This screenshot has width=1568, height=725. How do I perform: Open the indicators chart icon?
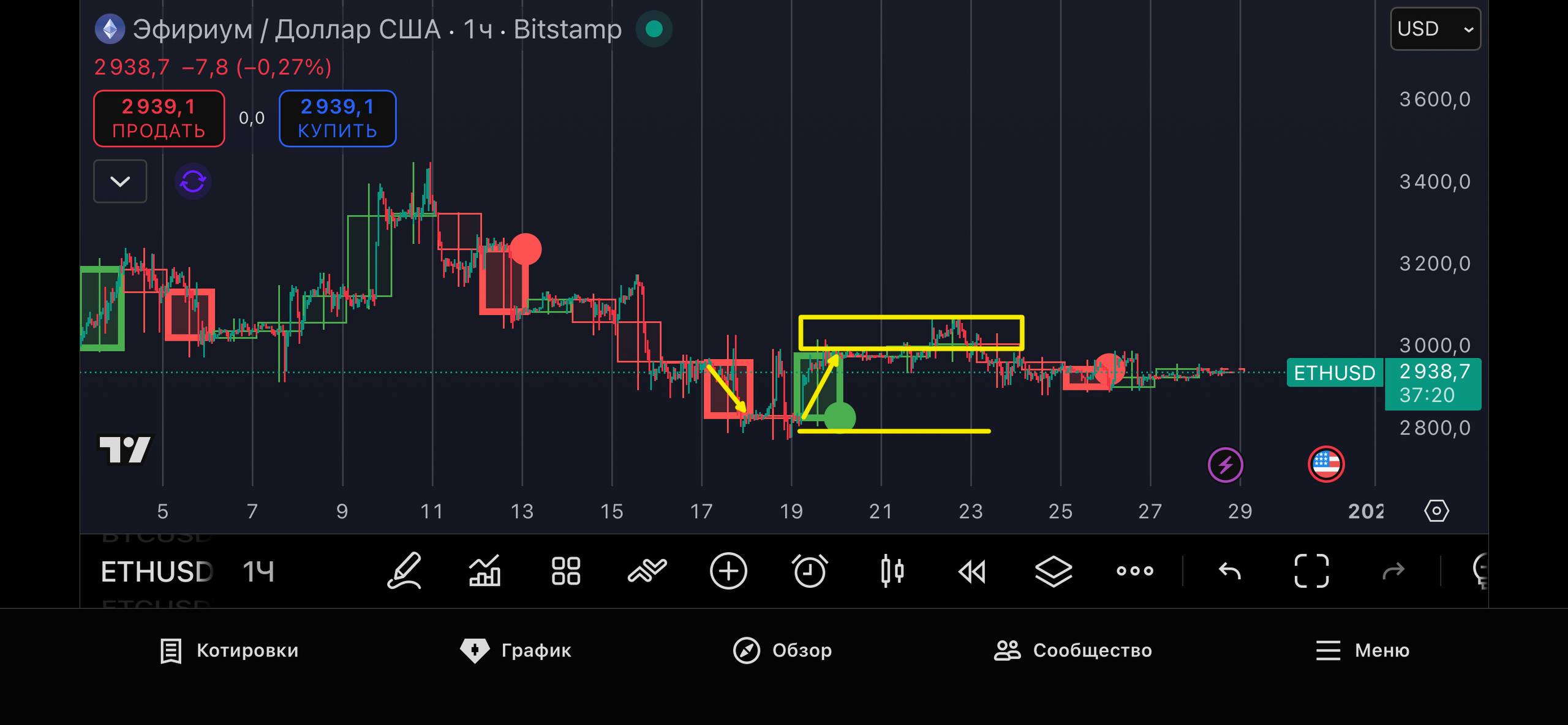[484, 571]
